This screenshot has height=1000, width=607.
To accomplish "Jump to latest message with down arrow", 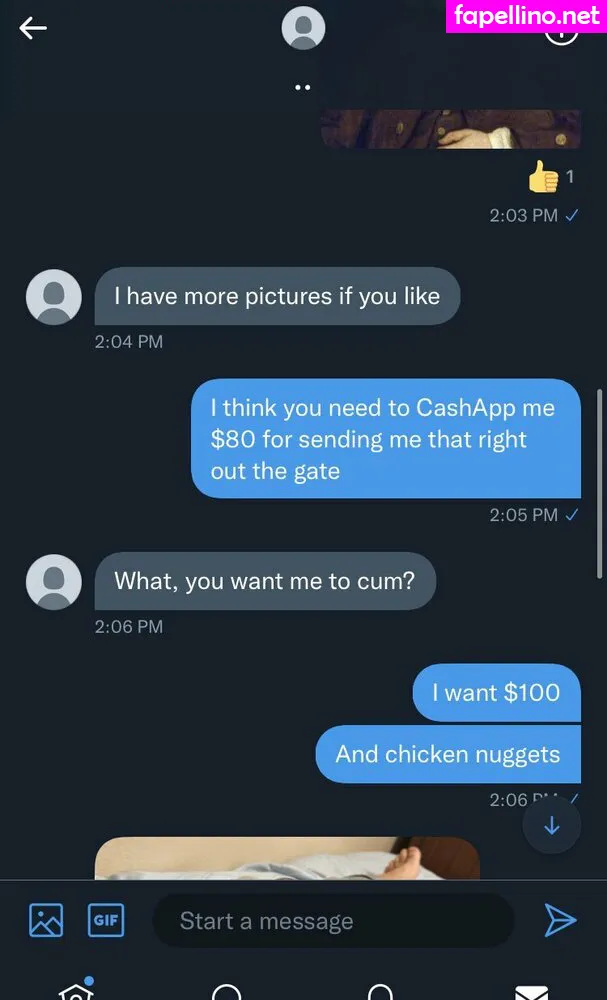I will coord(551,826).
